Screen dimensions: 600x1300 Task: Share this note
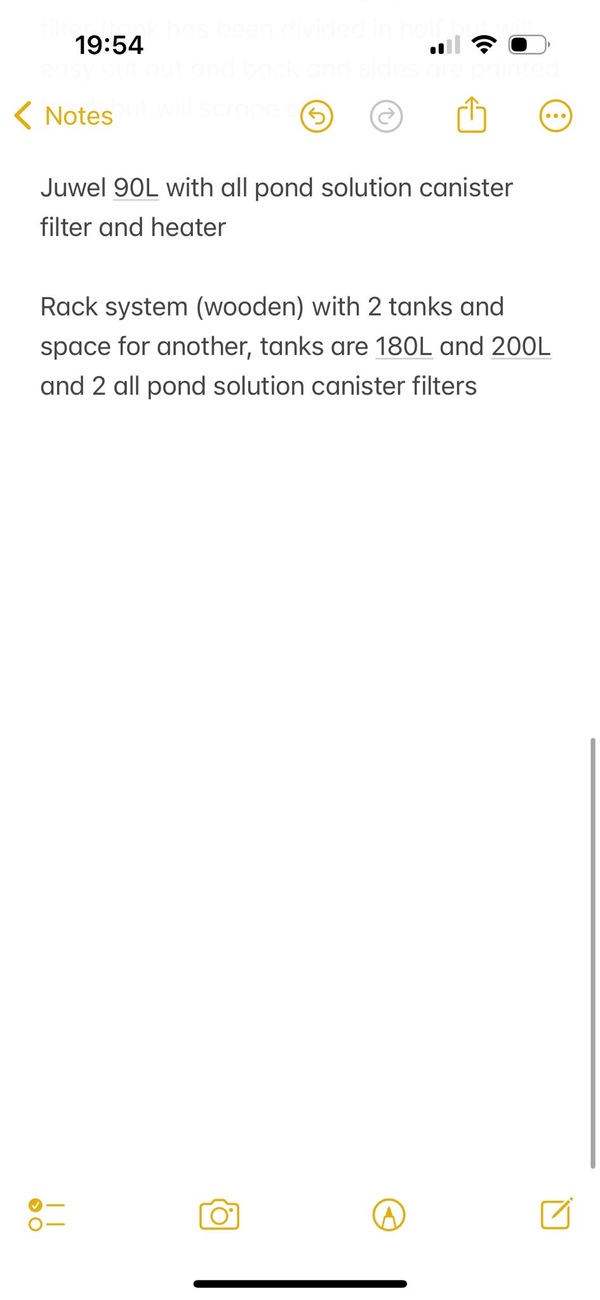(x=471, y=116)
